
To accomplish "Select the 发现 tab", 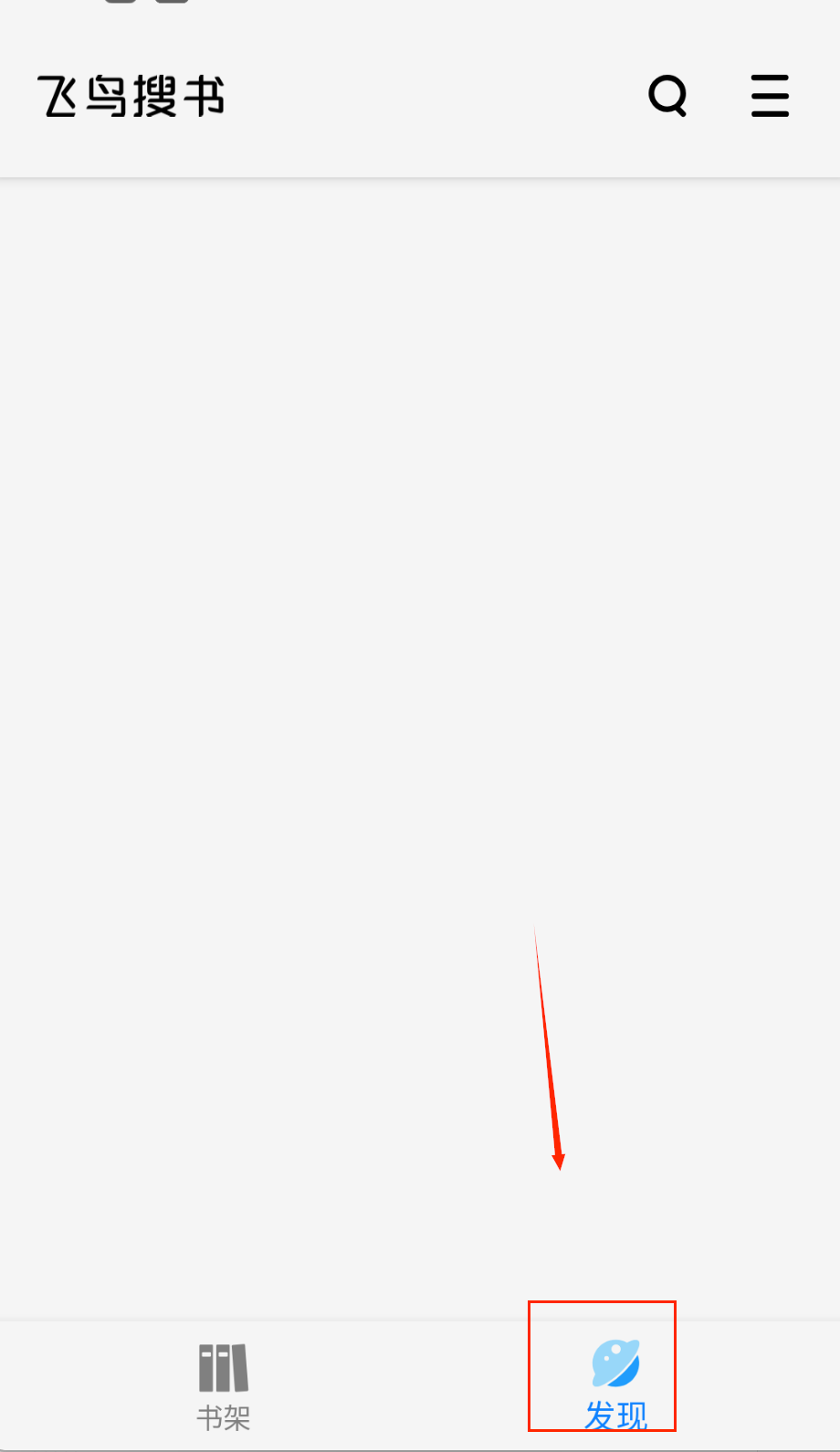I will pos(615,1383).
